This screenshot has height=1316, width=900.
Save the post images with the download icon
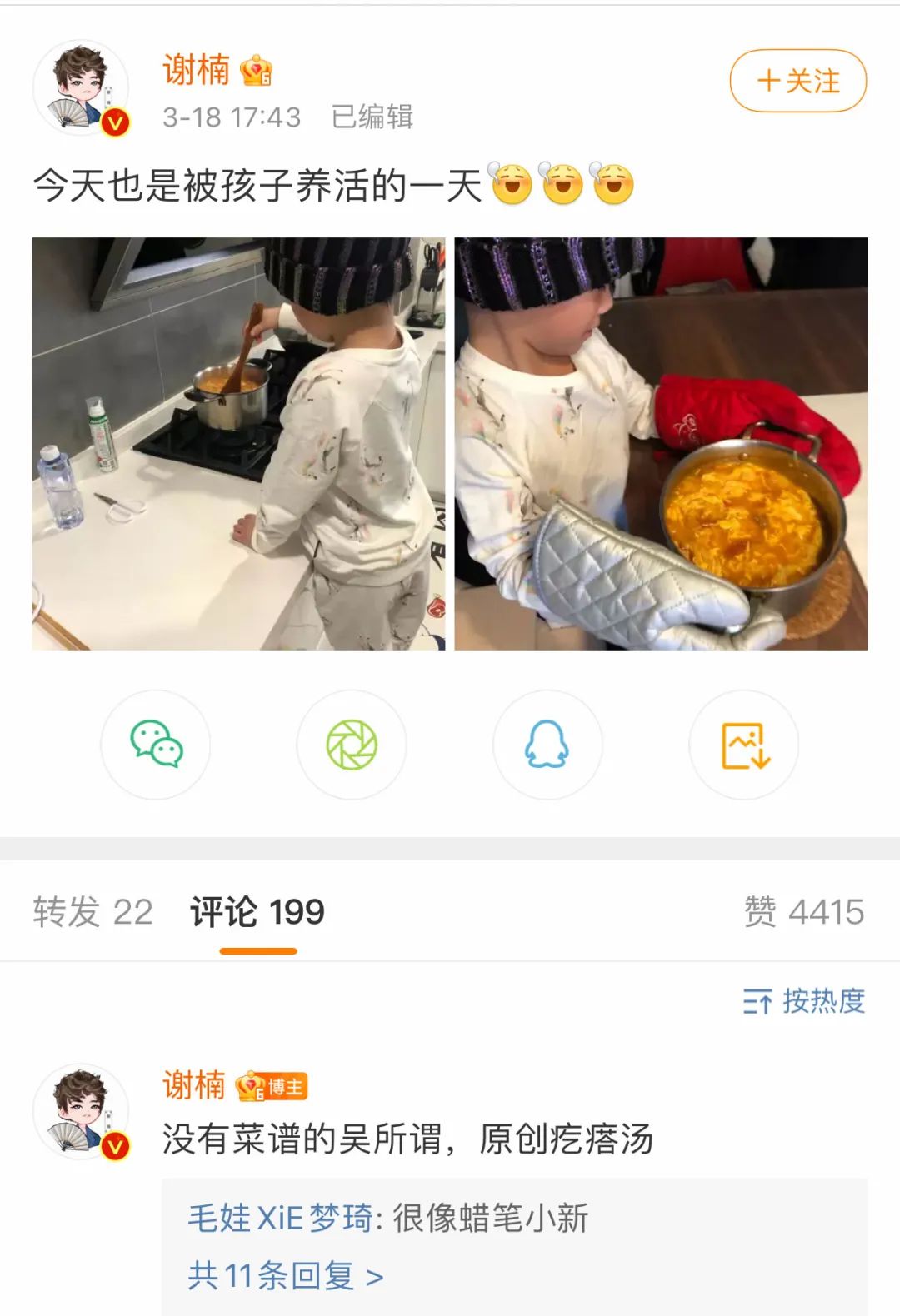743,744
